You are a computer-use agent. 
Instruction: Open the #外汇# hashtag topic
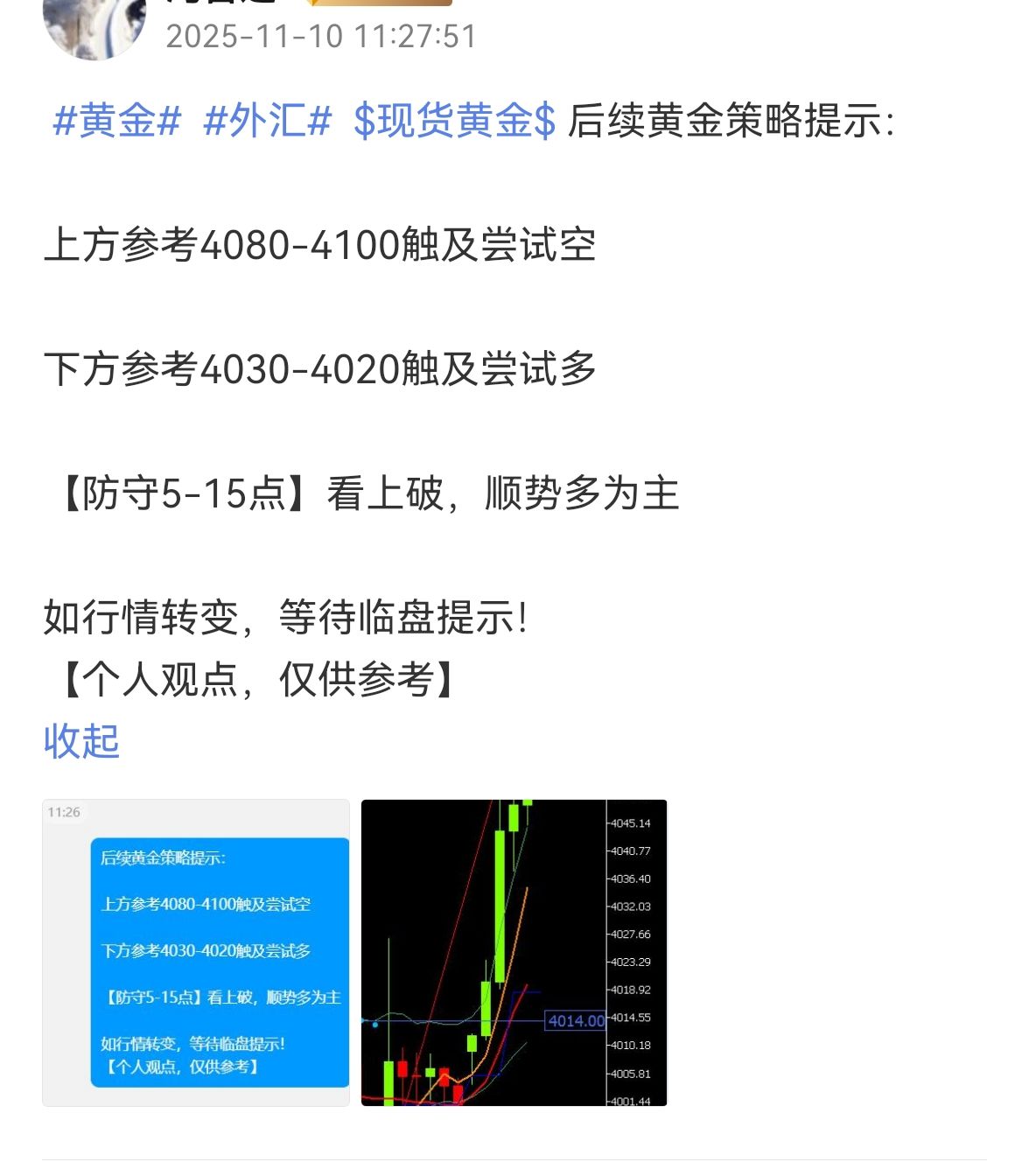(268, 121)
